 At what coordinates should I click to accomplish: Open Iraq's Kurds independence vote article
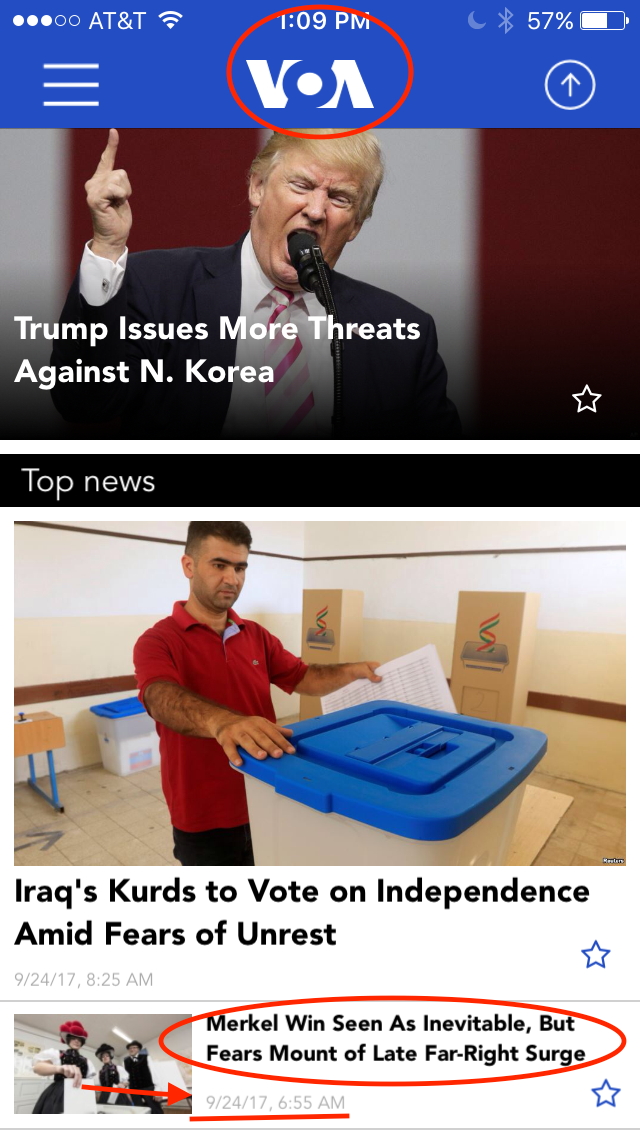point(302,912)
